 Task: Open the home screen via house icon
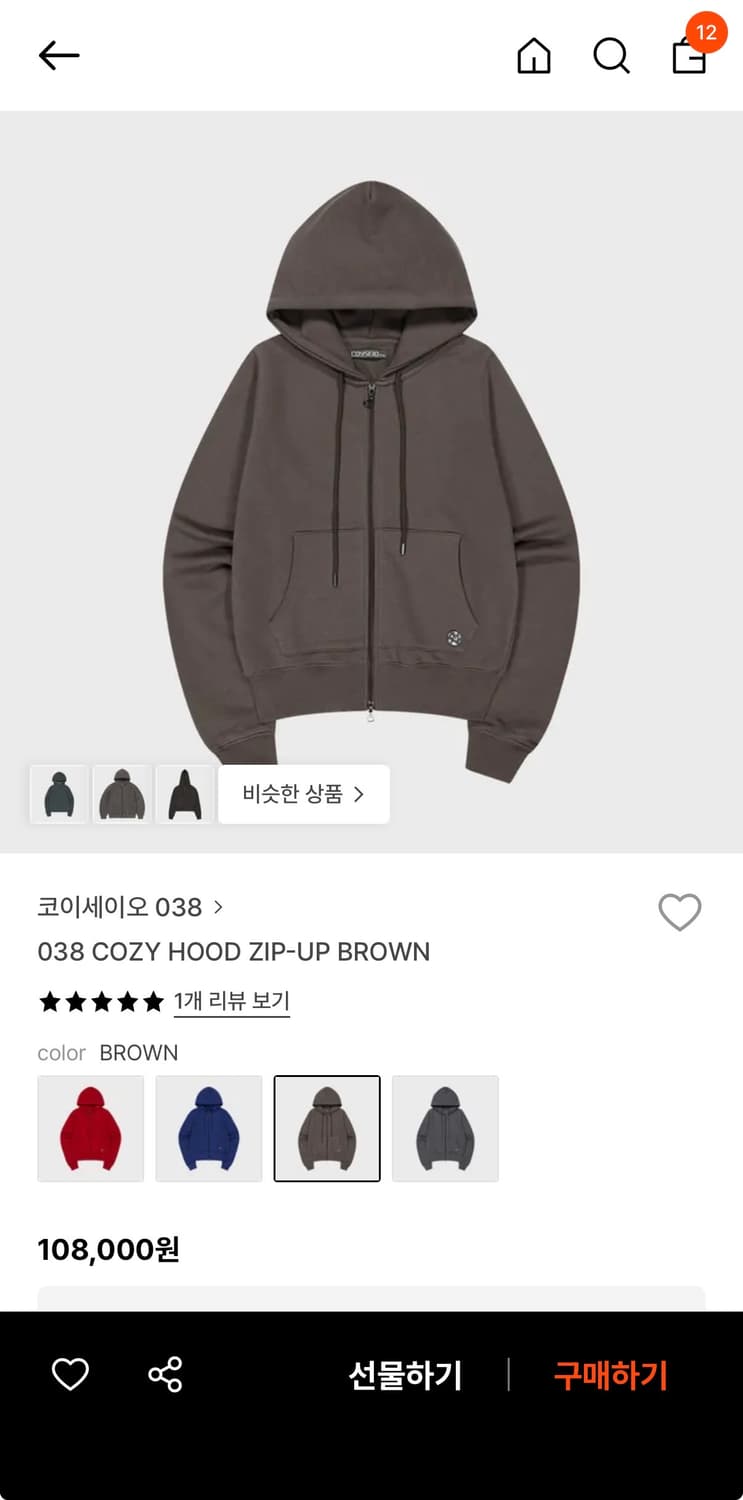533,57
